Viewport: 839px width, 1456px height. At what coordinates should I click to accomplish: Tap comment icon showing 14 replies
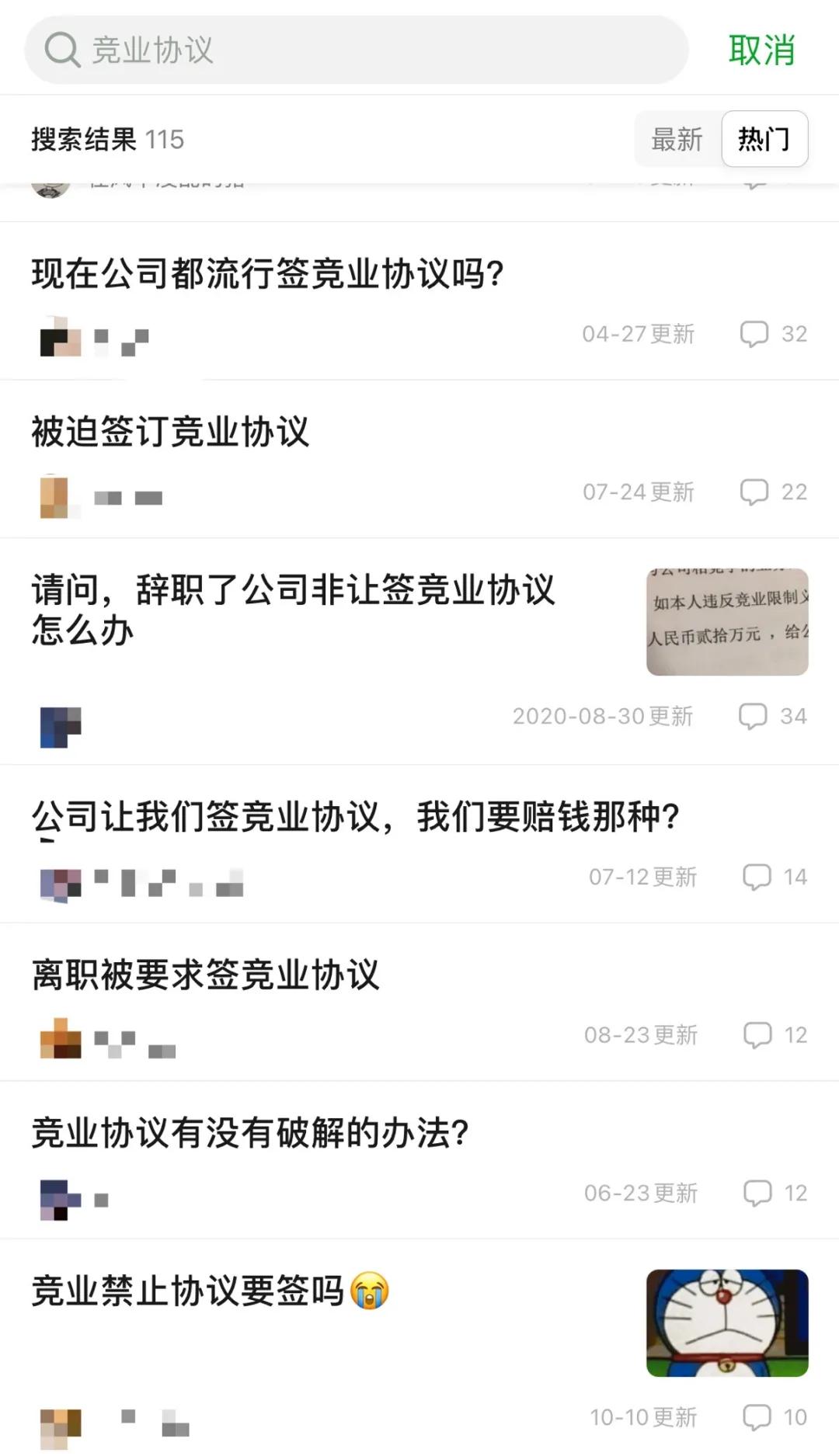pos(757,877)
